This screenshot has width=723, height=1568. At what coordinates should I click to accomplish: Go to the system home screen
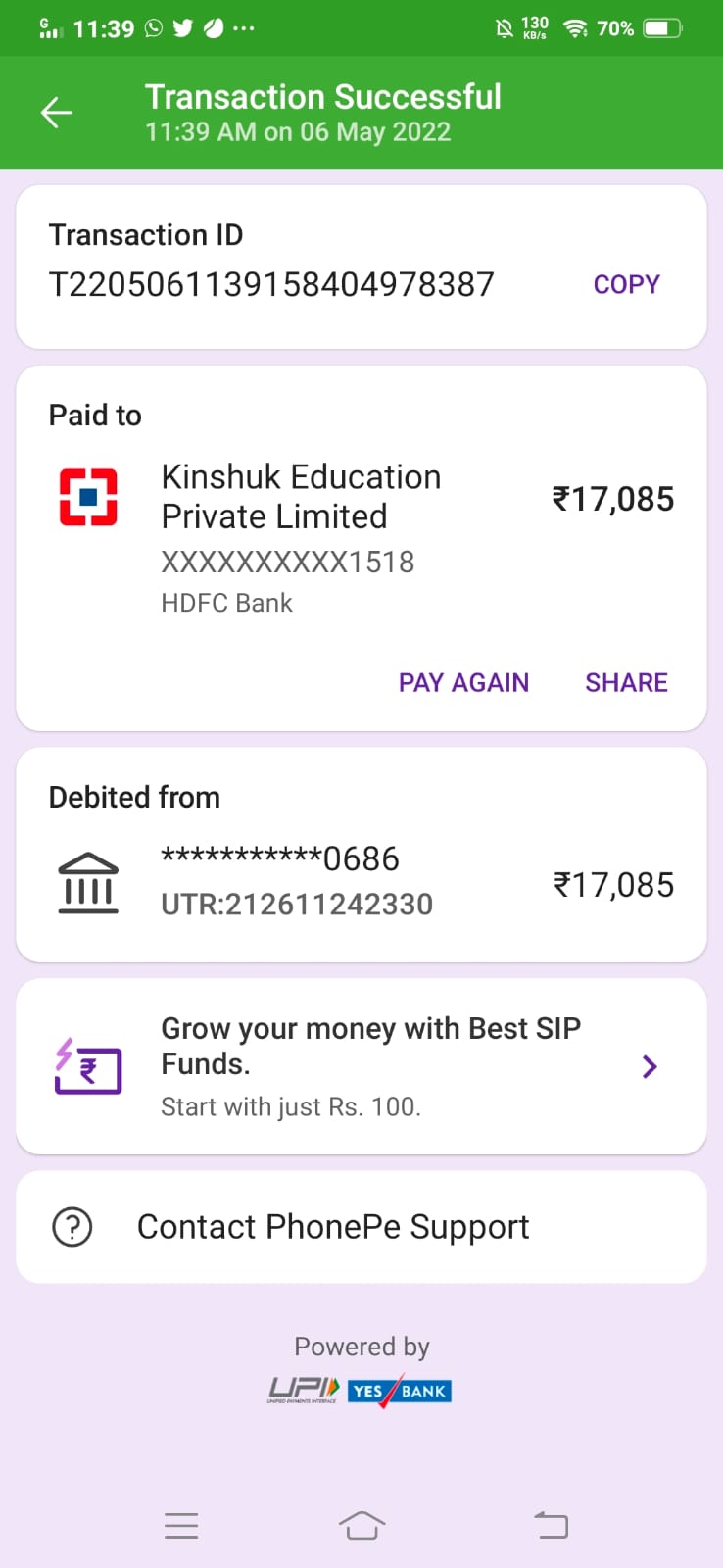click(361, 1525)
